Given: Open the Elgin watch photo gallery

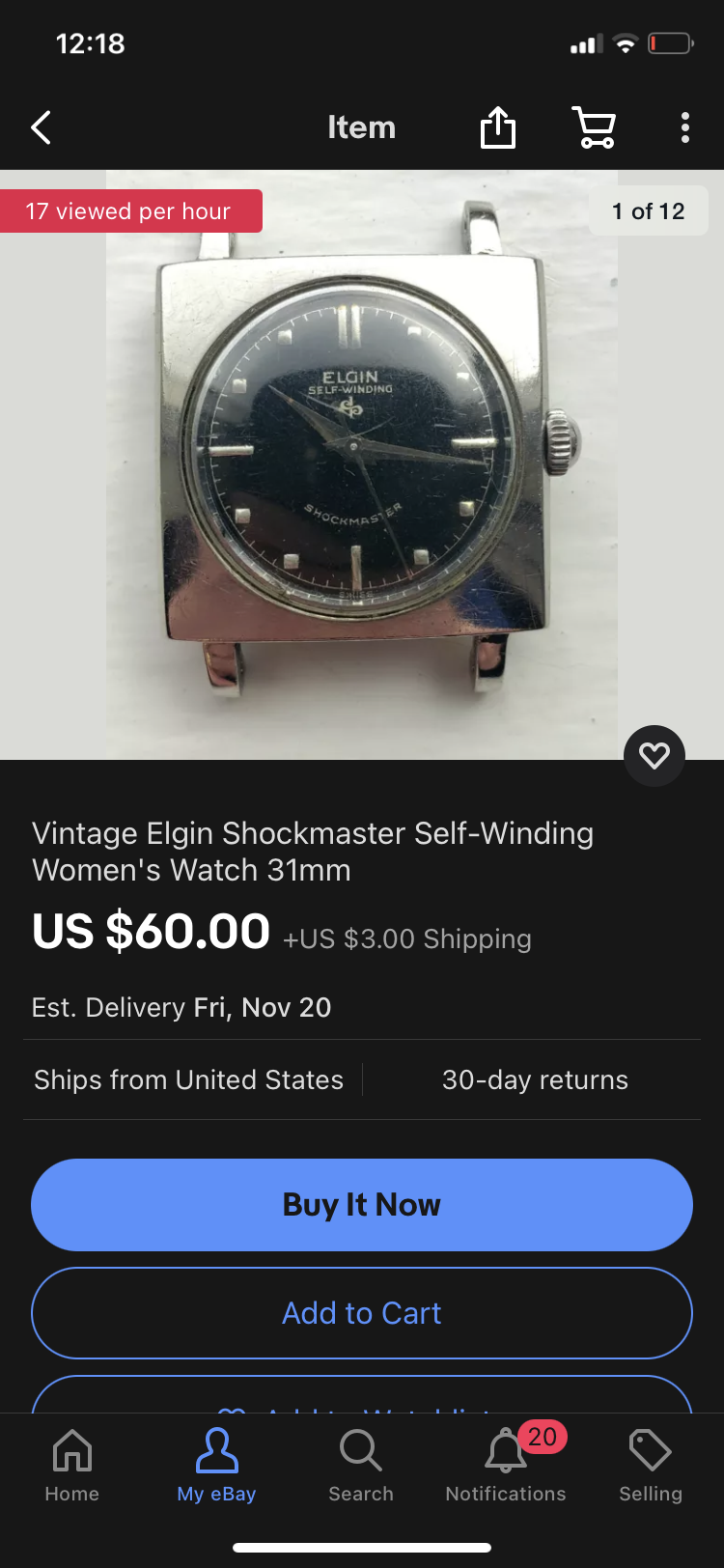Looking at the screenshot, I should (362, 463).
